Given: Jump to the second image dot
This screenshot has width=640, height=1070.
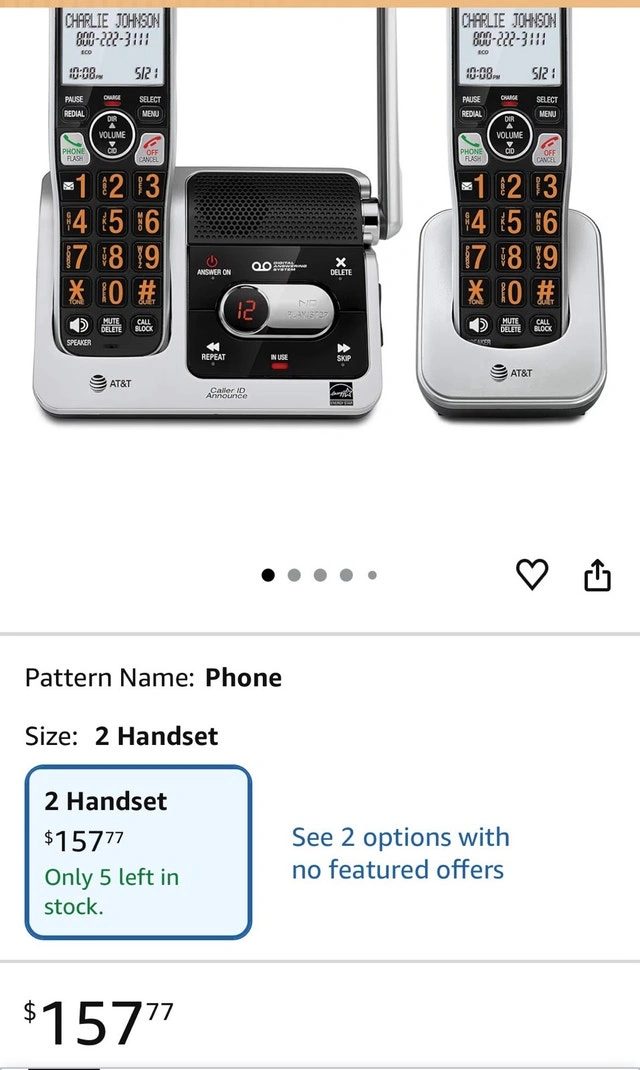Looking at the screenshot, I should [x=294, y=575].
